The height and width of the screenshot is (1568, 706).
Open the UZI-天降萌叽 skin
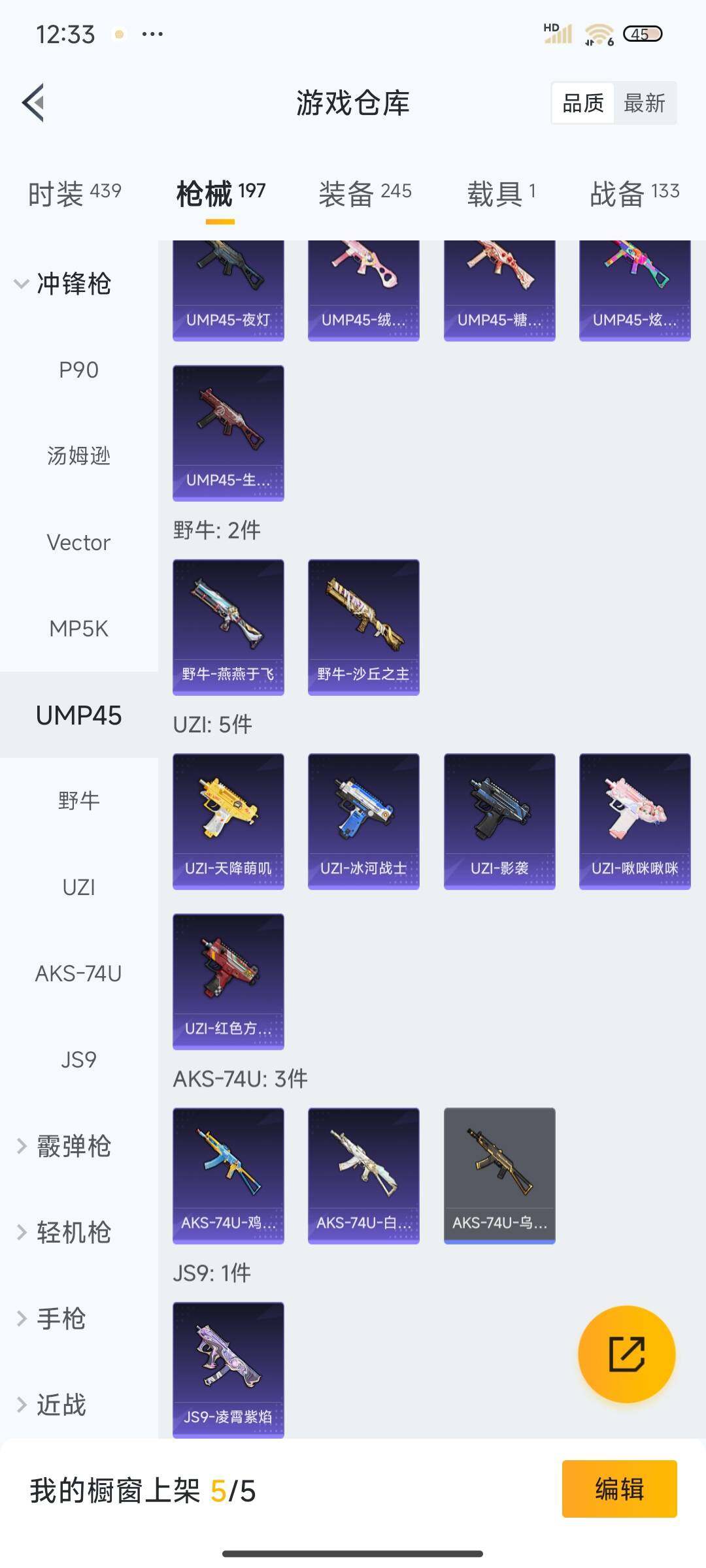pyautogui.click(x=228, y=821)
